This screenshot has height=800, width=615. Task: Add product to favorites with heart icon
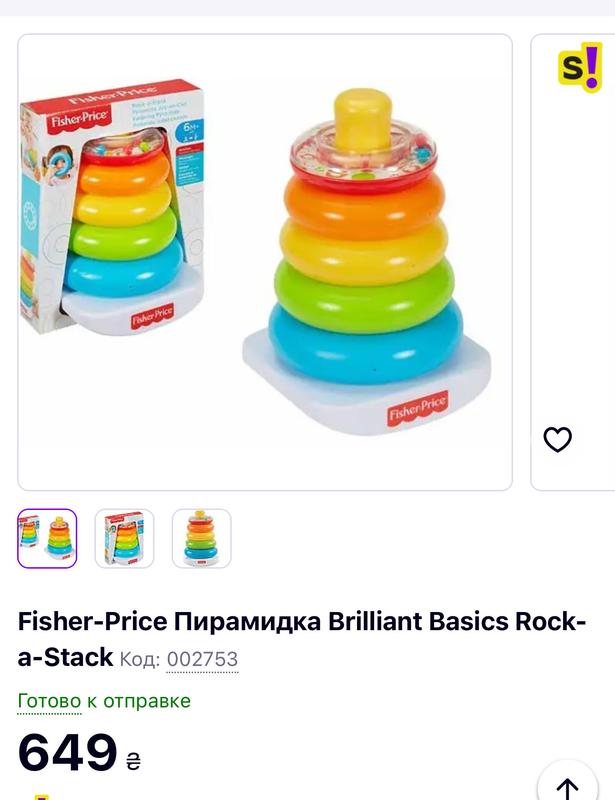coord(557,439)
